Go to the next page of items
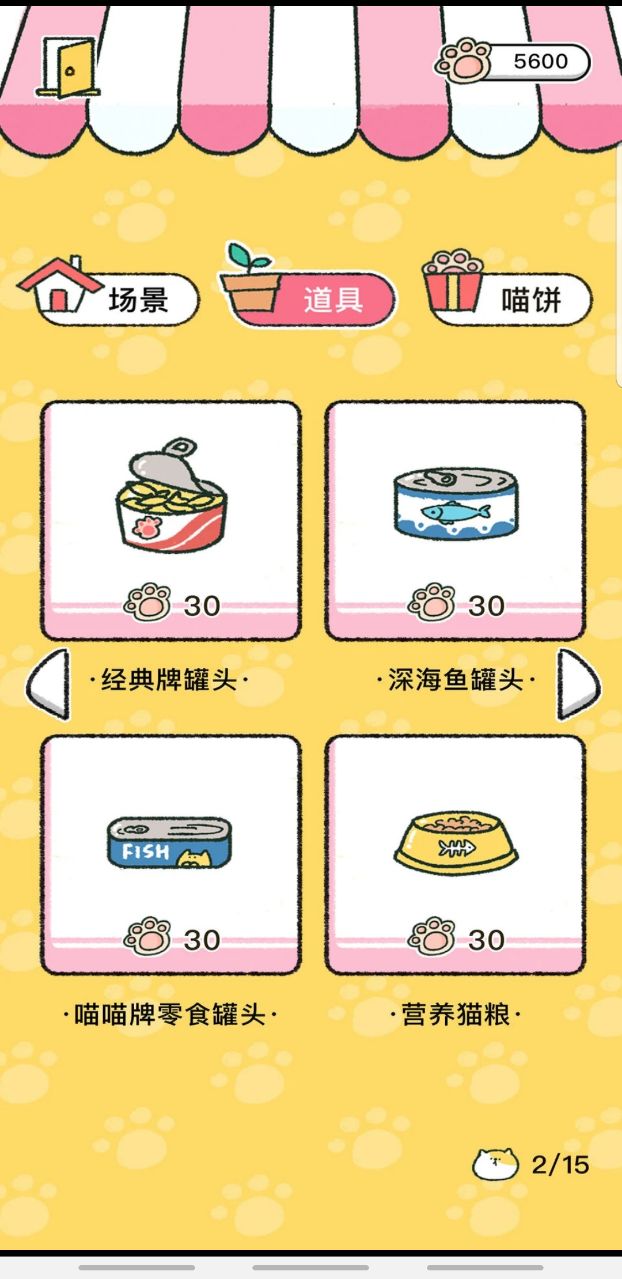The width and height of the screenshot is (622, 1279). click(x=577, y=684)
